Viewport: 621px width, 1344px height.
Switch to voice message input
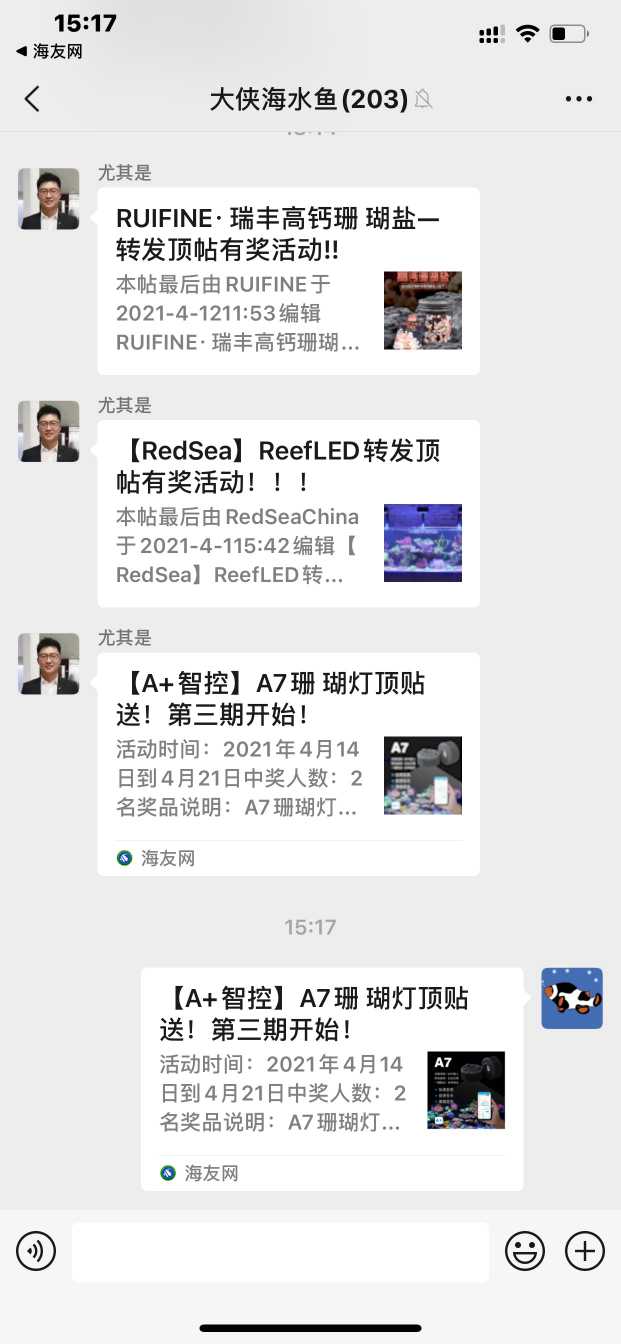36,1251
